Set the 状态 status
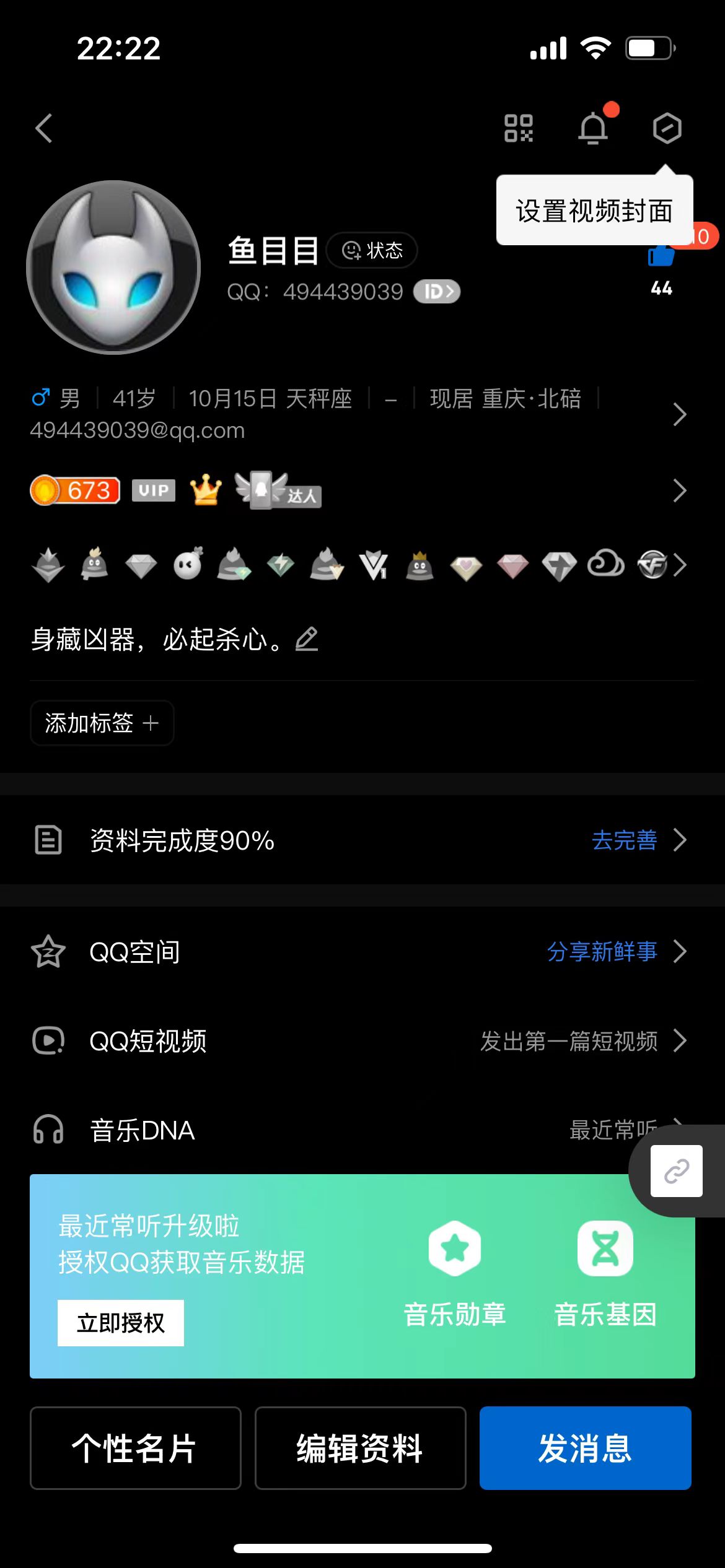Viewport: 725px width, 1568px height. click(x=372, y=250)
